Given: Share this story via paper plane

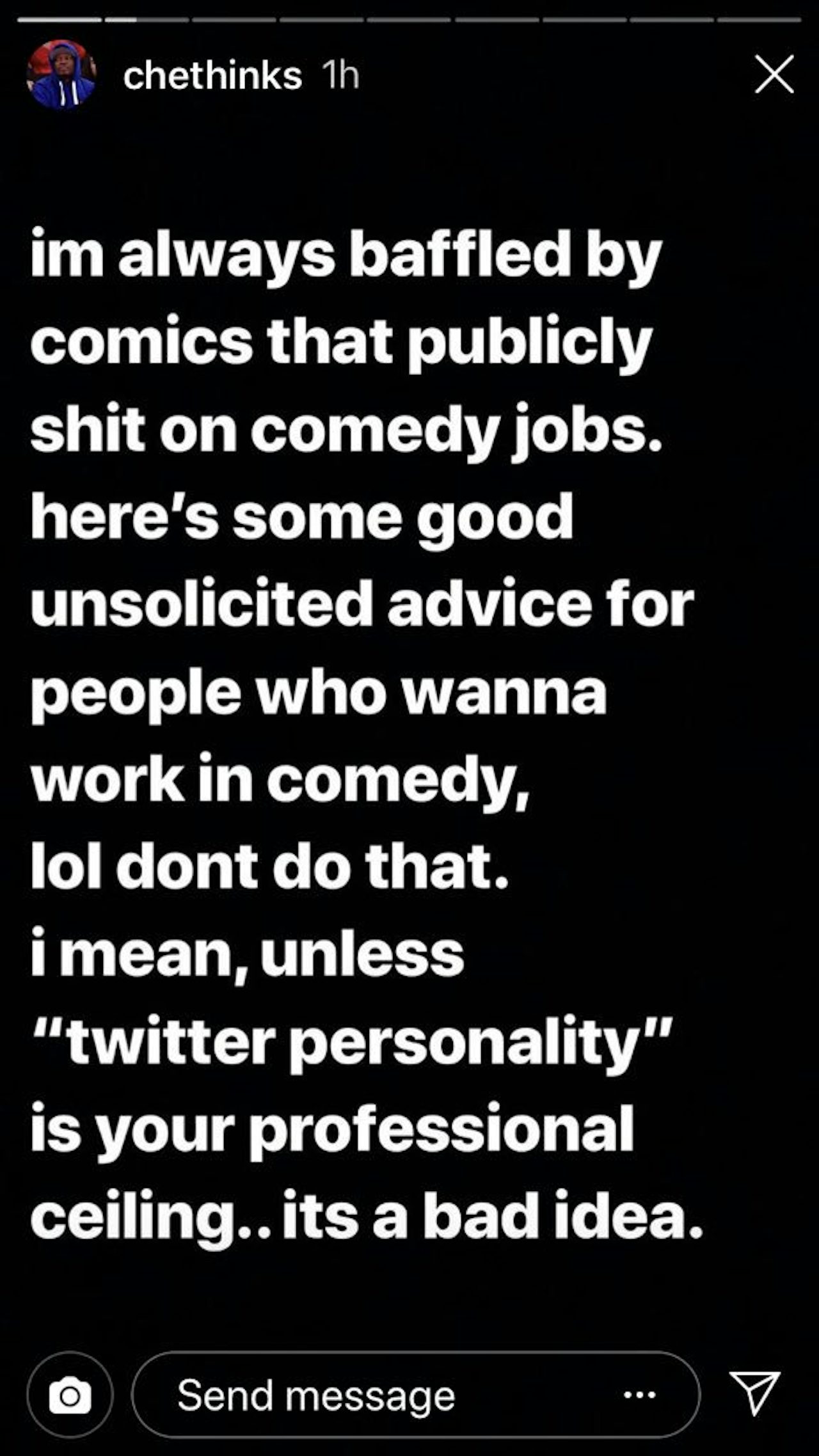Looking at the screenshot, I should (x=754, y=1392).
